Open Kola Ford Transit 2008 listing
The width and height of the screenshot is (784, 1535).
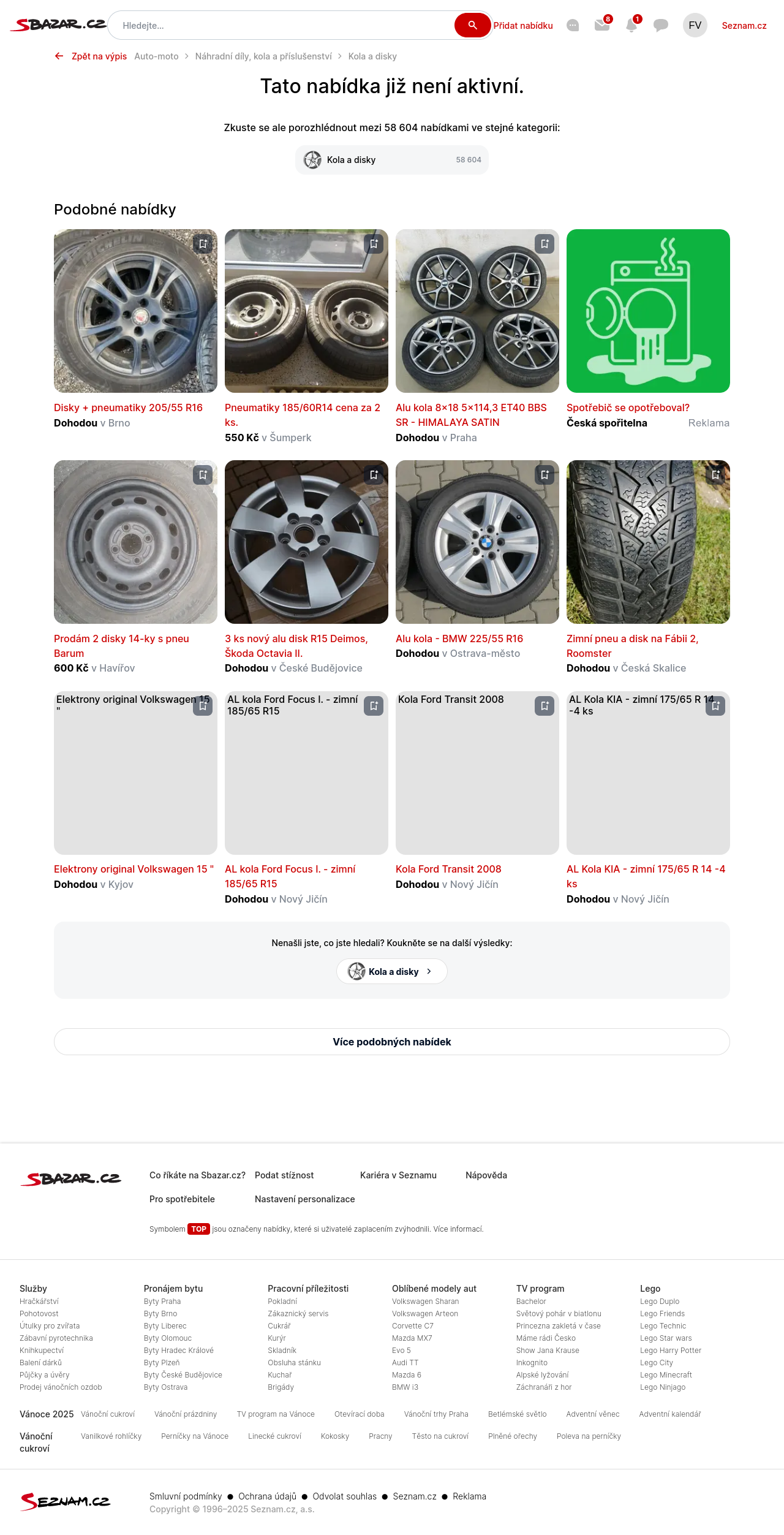click(x=448, y=869)
